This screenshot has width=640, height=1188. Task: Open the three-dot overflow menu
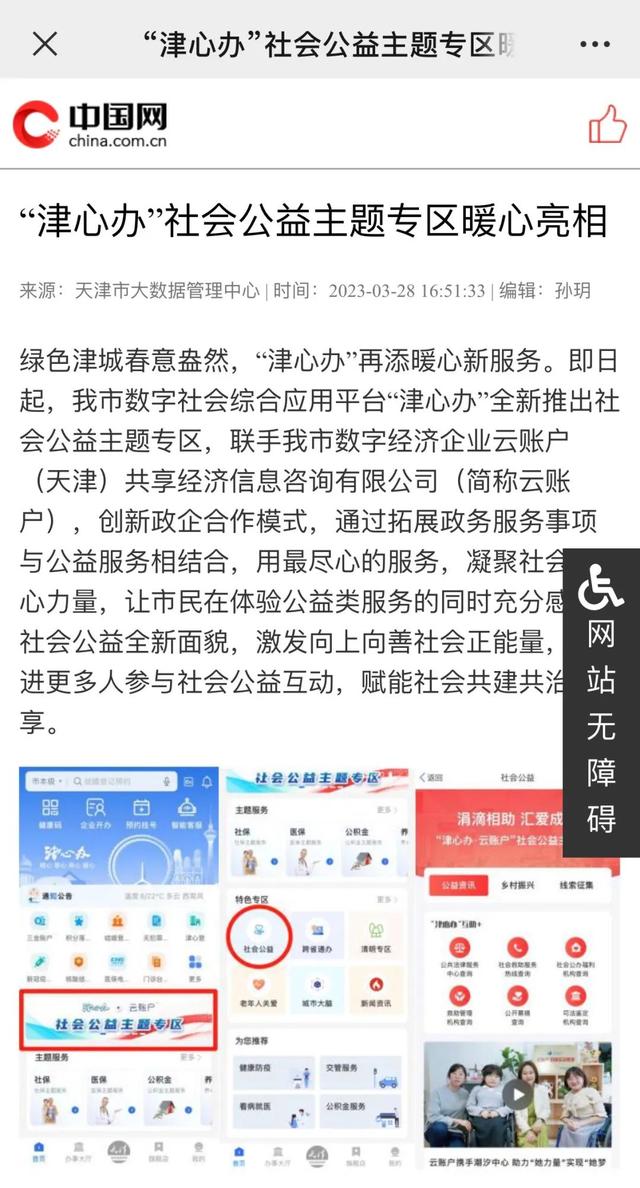coord(595,44)
